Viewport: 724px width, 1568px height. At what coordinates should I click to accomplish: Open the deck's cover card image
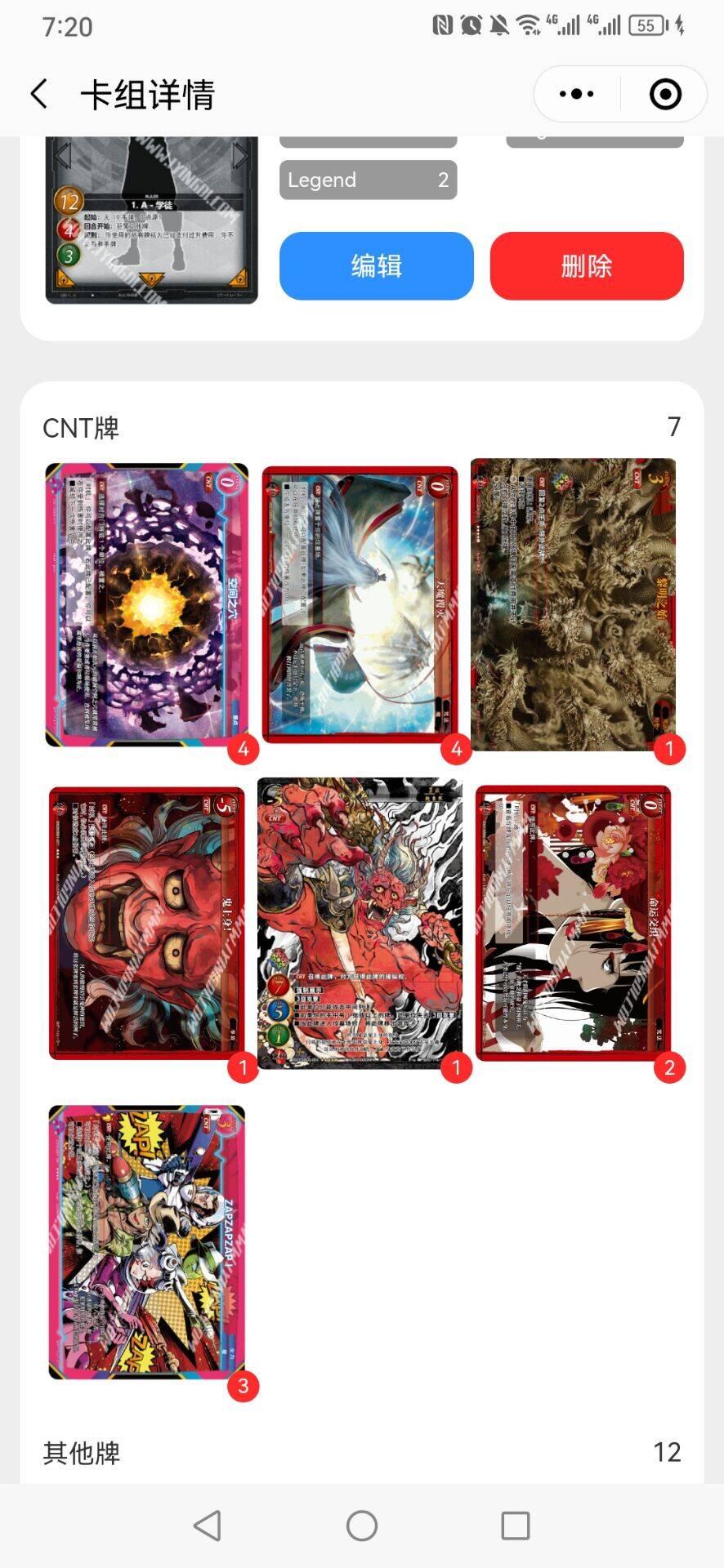[x=152, y=220]
